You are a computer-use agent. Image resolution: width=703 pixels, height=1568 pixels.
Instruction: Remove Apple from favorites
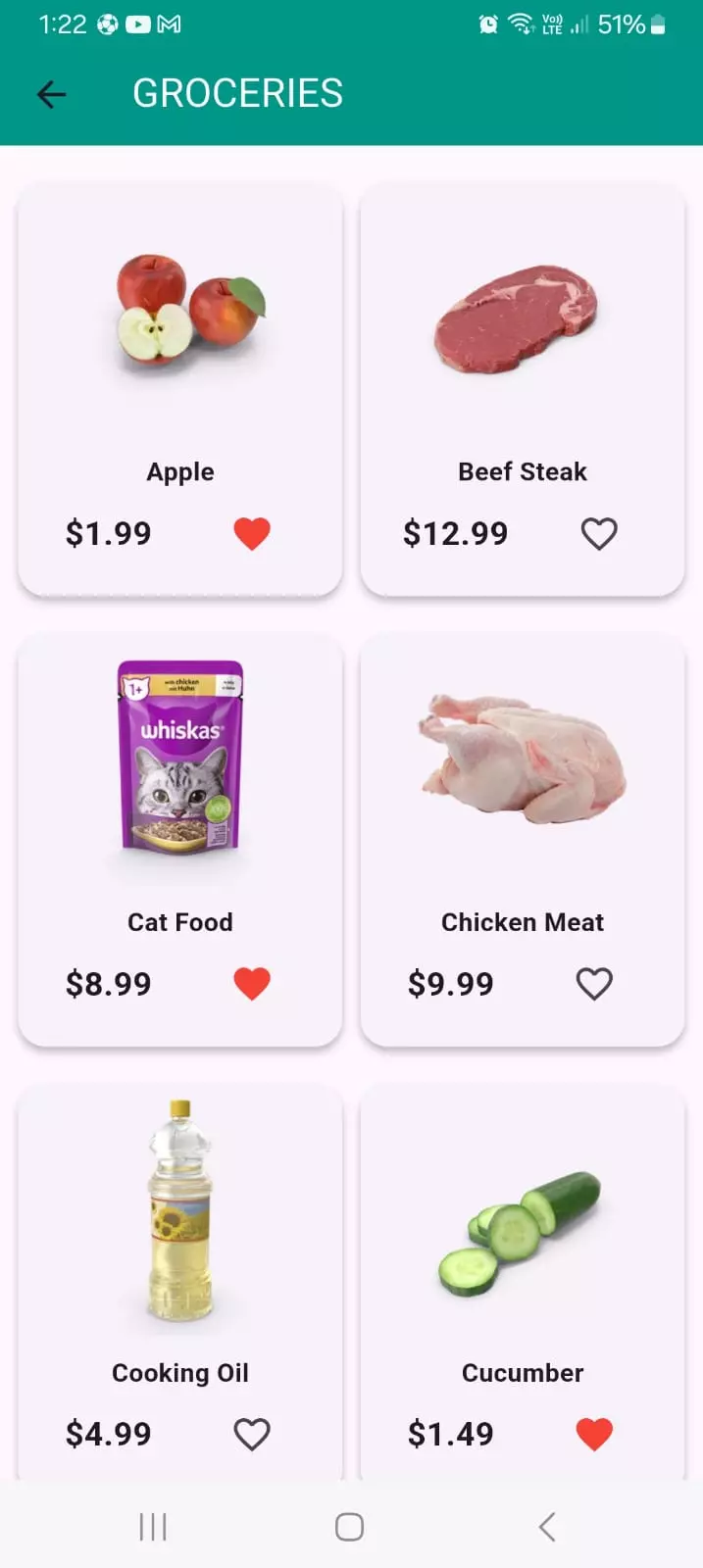click(251, 534)
